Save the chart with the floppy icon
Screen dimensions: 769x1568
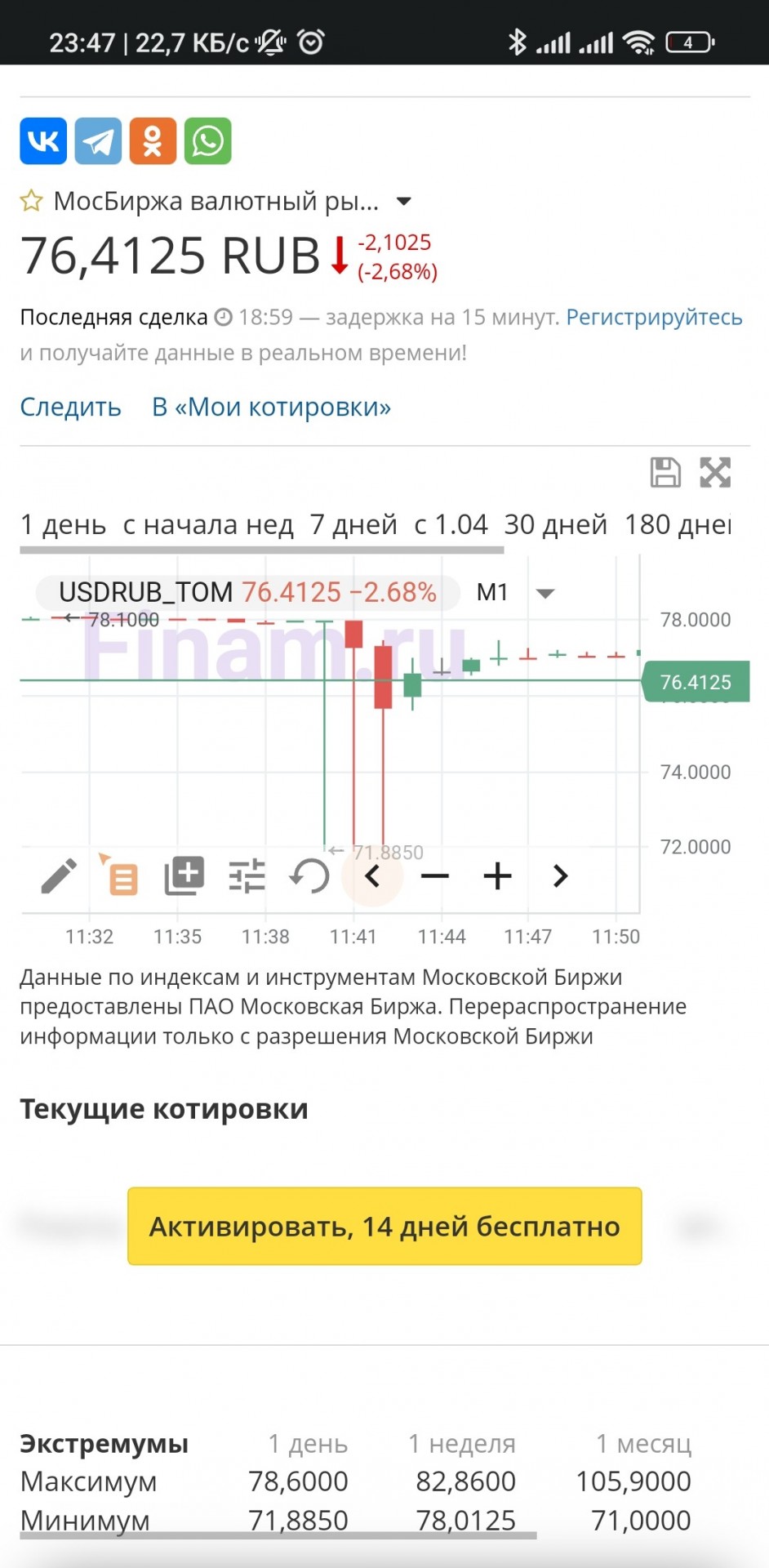pyautogui.click(x=665, y=472)
